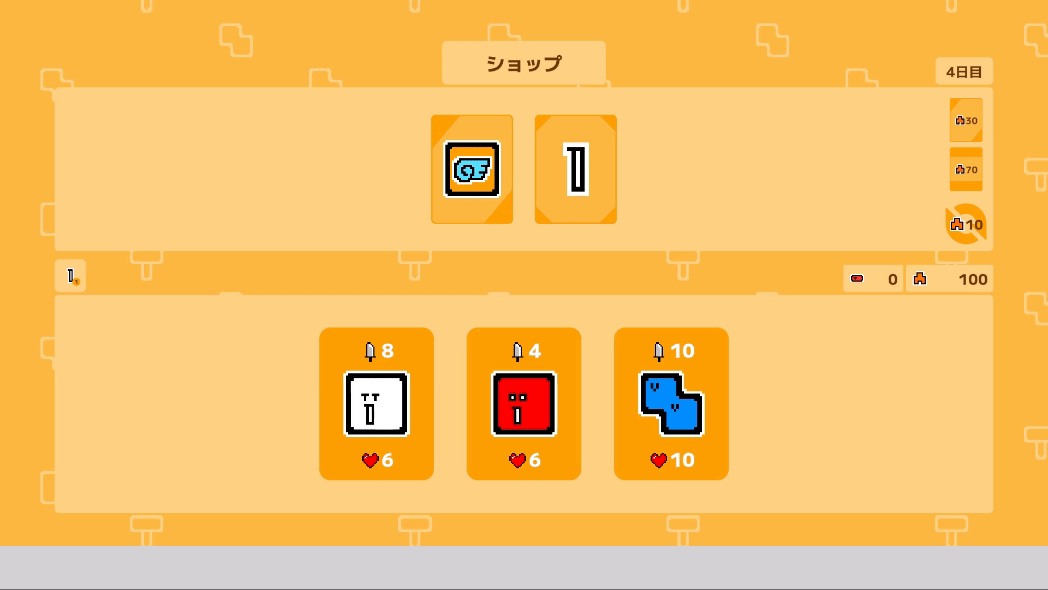Viewport: 1048px width, 590px height.
Task: Select the blue blob unit with attack 10
Action: click(x=671, y=404)
